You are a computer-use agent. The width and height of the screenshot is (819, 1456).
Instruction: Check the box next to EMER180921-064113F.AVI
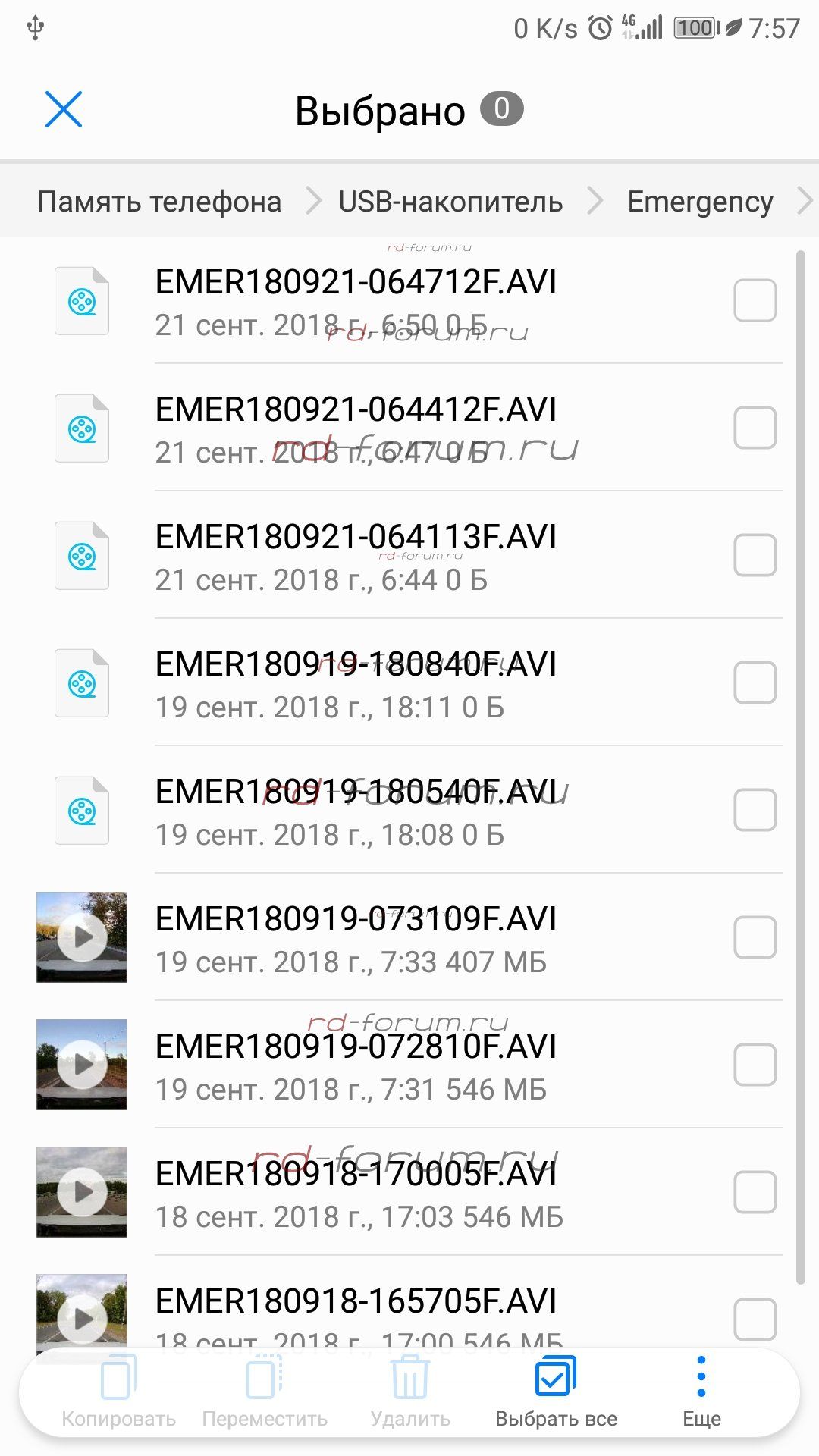(x=755, y=555)
